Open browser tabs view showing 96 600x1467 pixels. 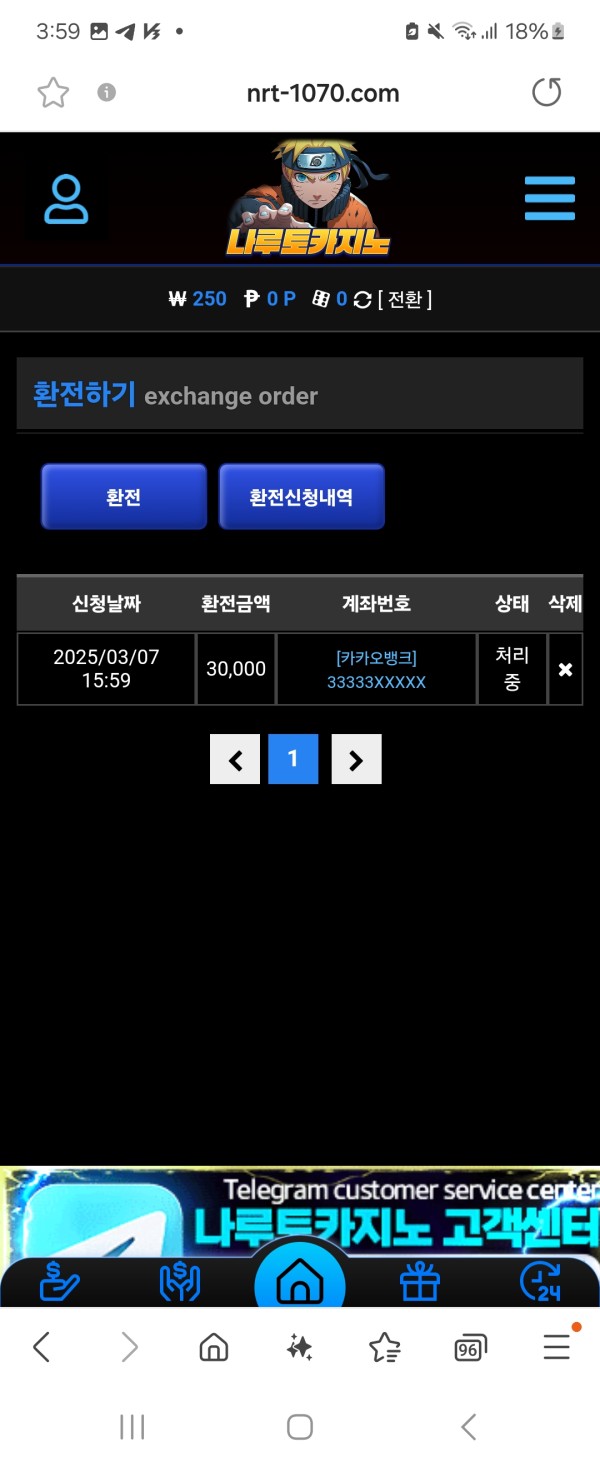[470, 1348]
